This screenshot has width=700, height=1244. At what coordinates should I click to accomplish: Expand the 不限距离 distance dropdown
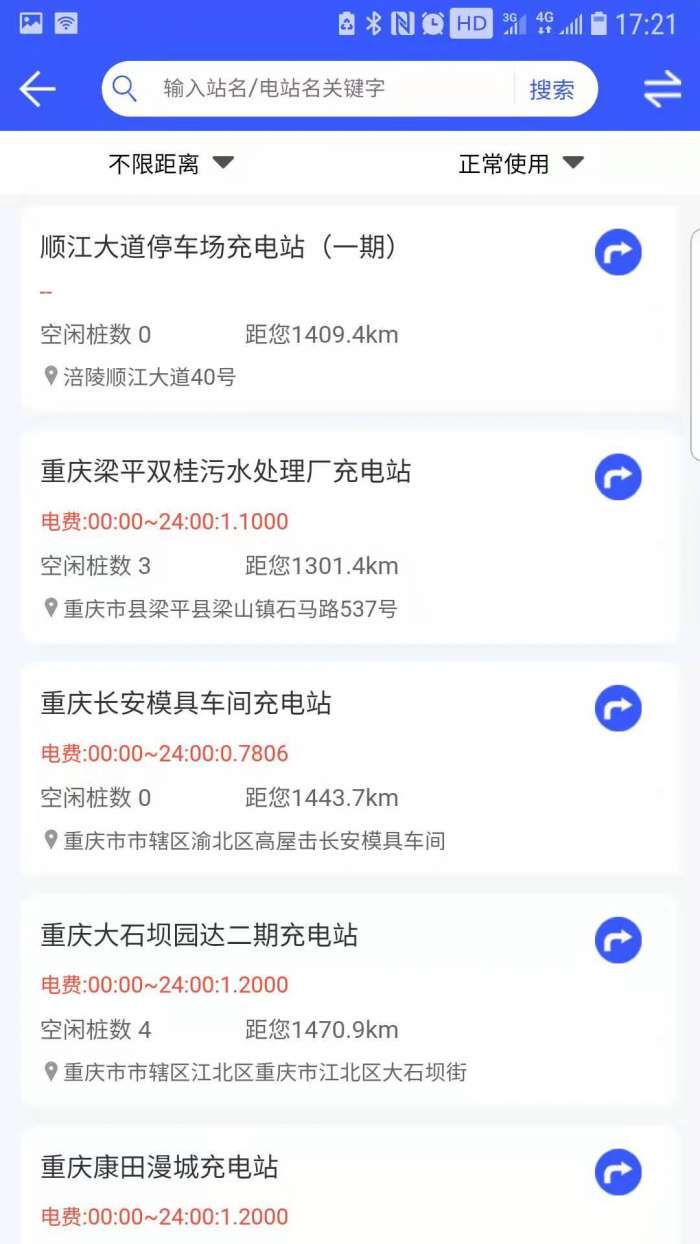tap(170, 164)
